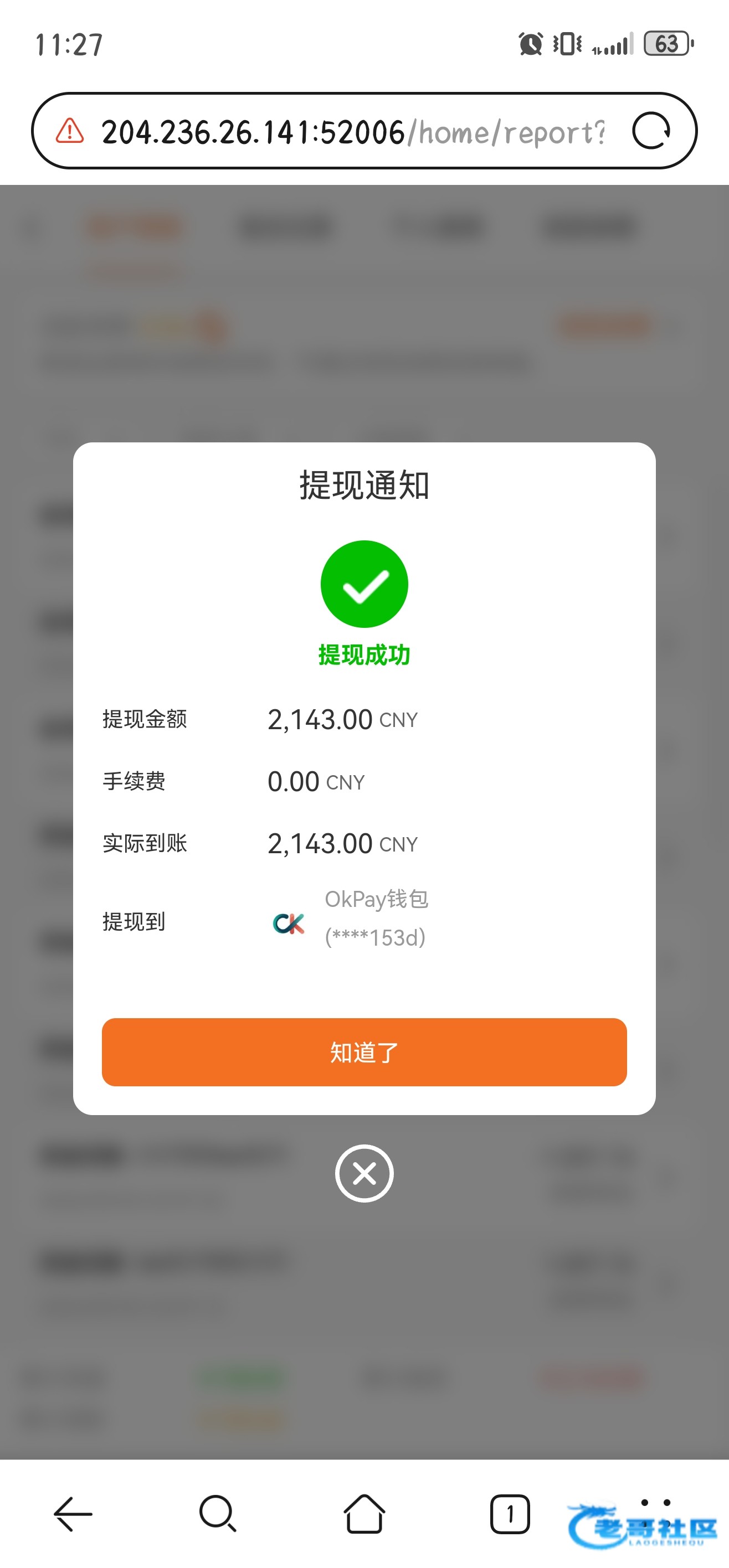The height and width of the screenshot is (1568, 729).
Task: Close the withdrawal notice dialog
Action: (x=364, y=1173)
